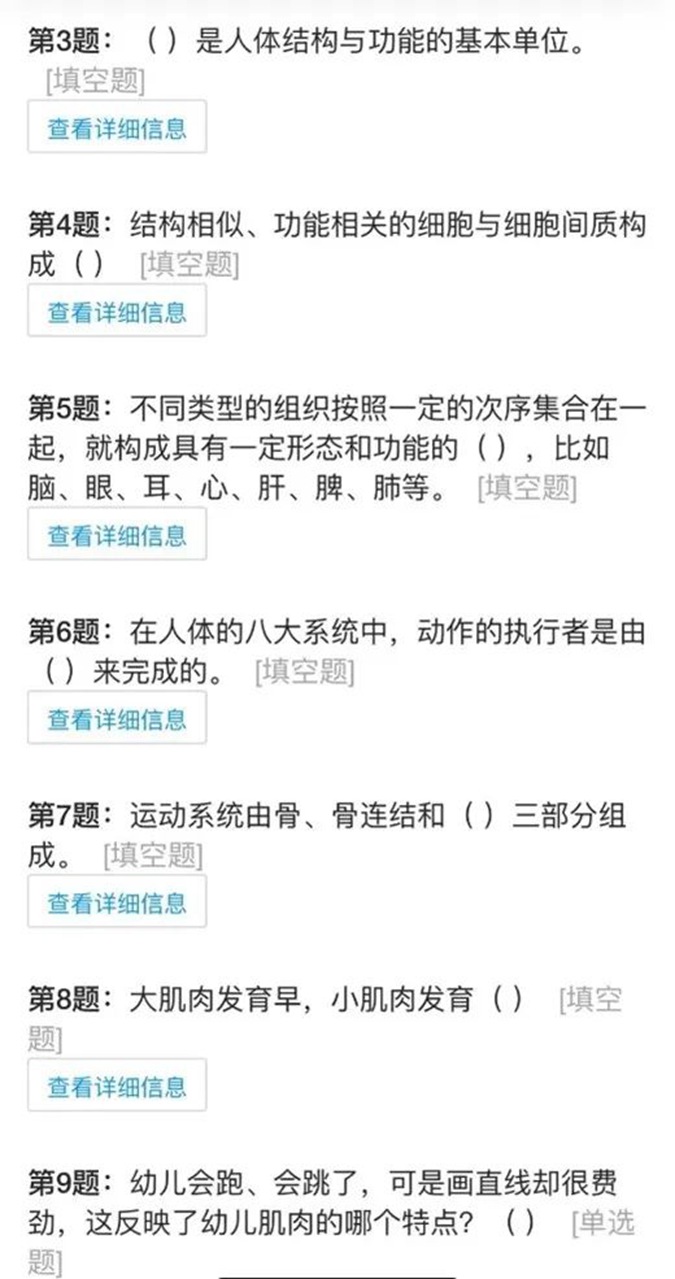
Task: View detailed info for question 3
Action: [117, 128]
